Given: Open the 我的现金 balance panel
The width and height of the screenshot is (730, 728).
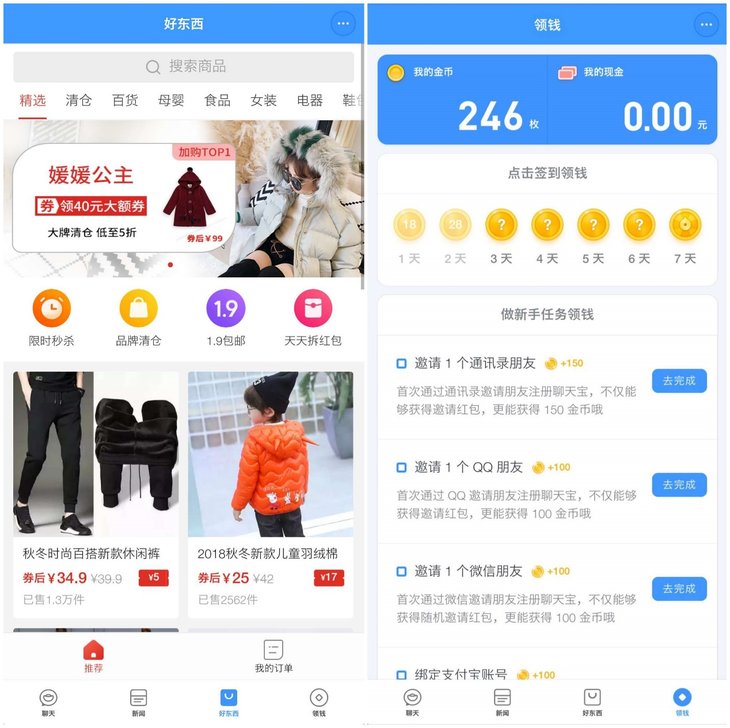Looking at the screenshot, I should pyautogui.click(x=632, y=100).
